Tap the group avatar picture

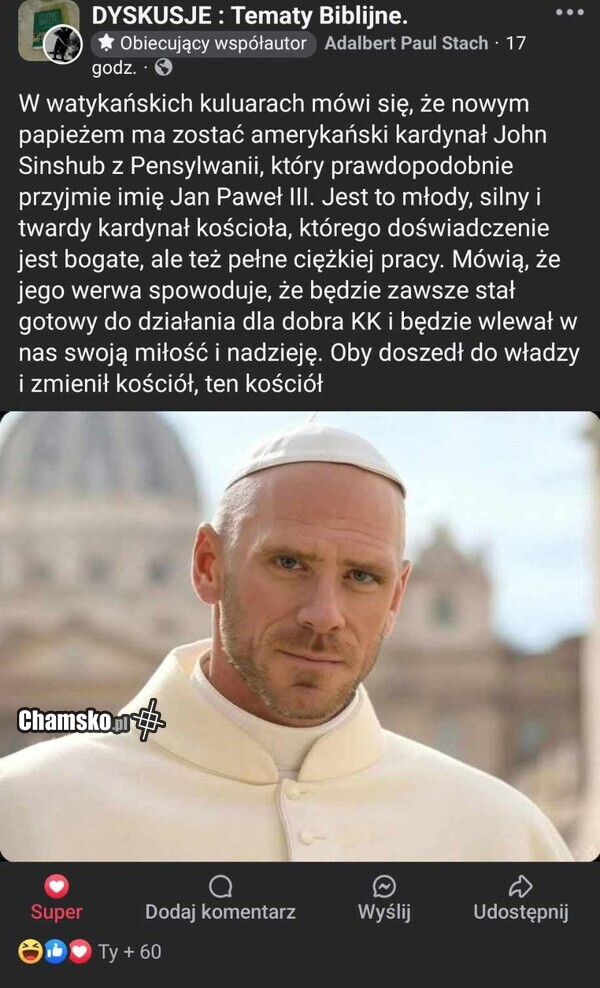[x=48, y=30]
